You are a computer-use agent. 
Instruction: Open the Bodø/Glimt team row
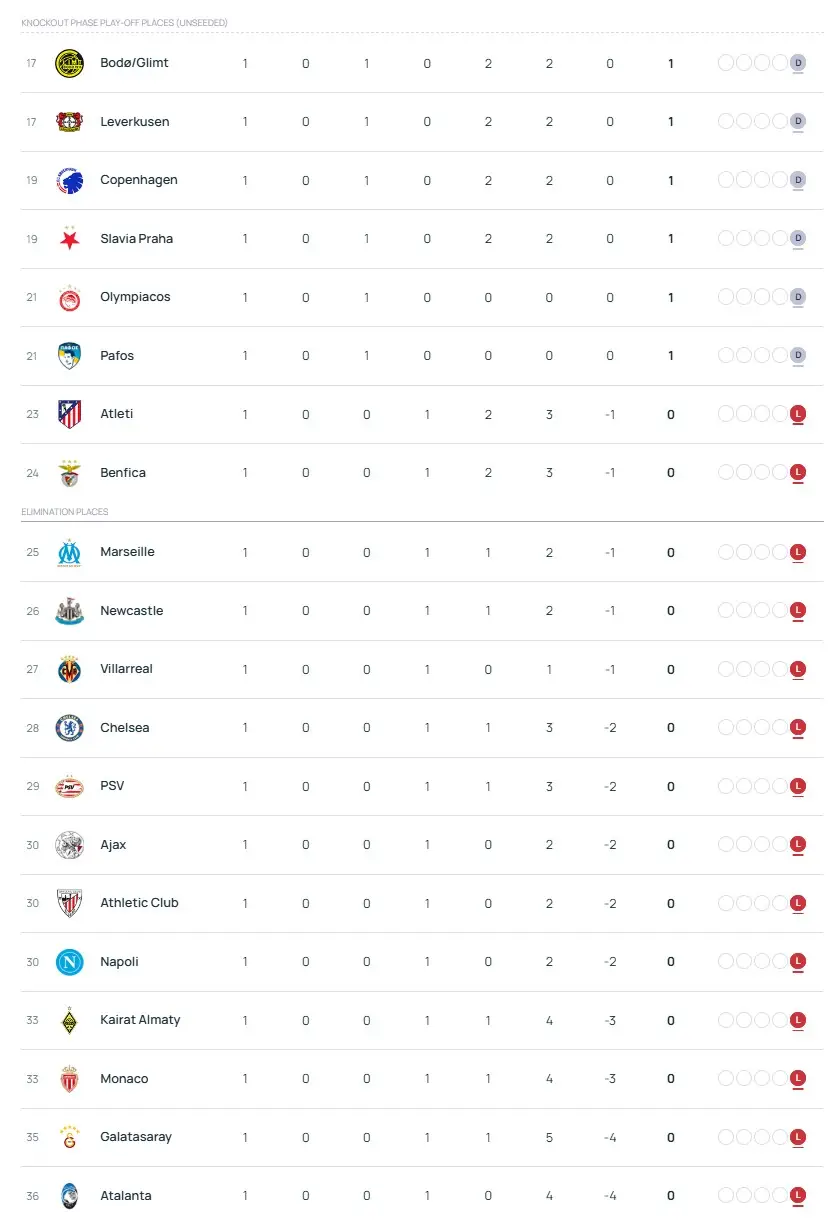(134, 63)
